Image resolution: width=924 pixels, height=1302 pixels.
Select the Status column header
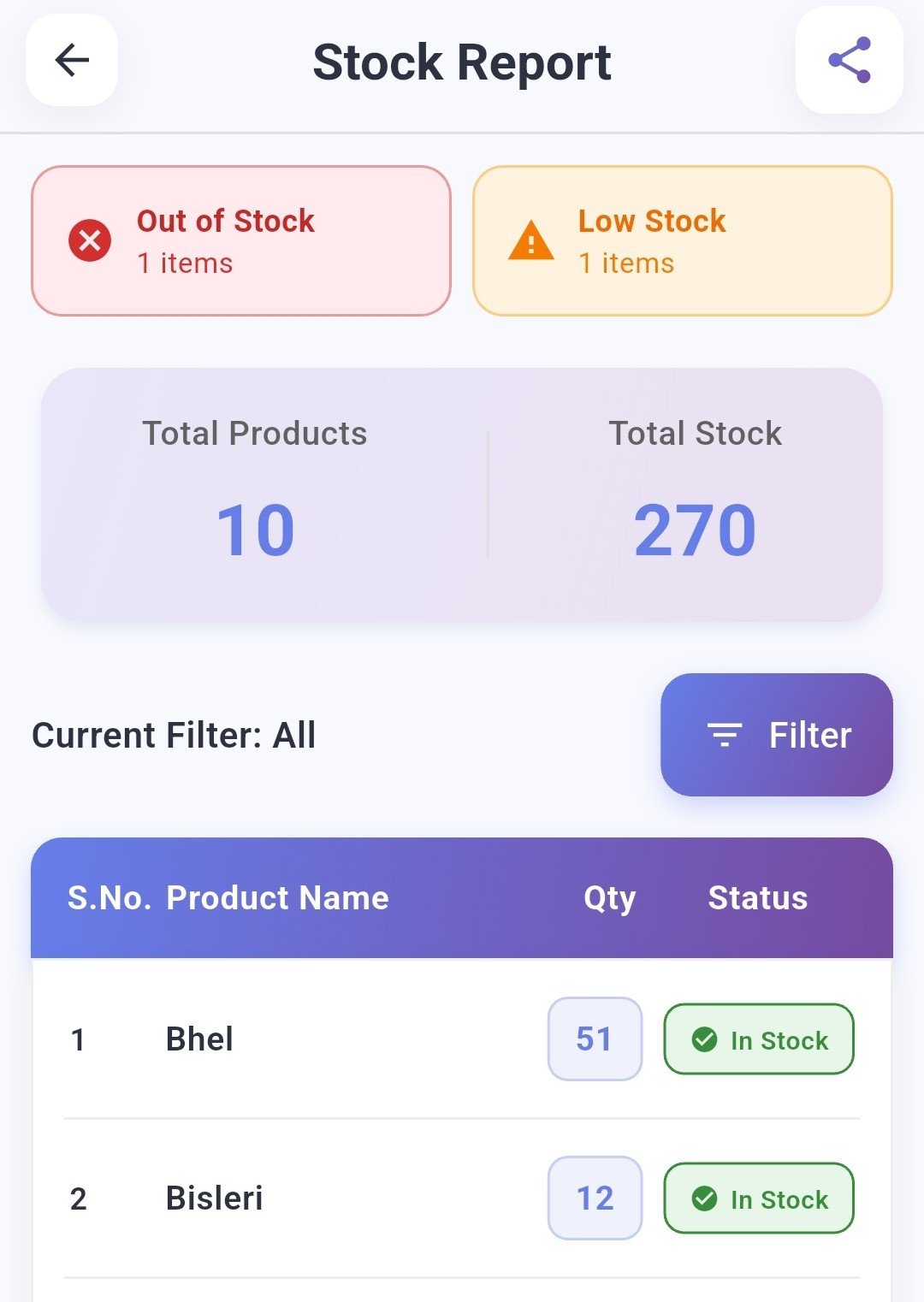click(x=756, y=898)
